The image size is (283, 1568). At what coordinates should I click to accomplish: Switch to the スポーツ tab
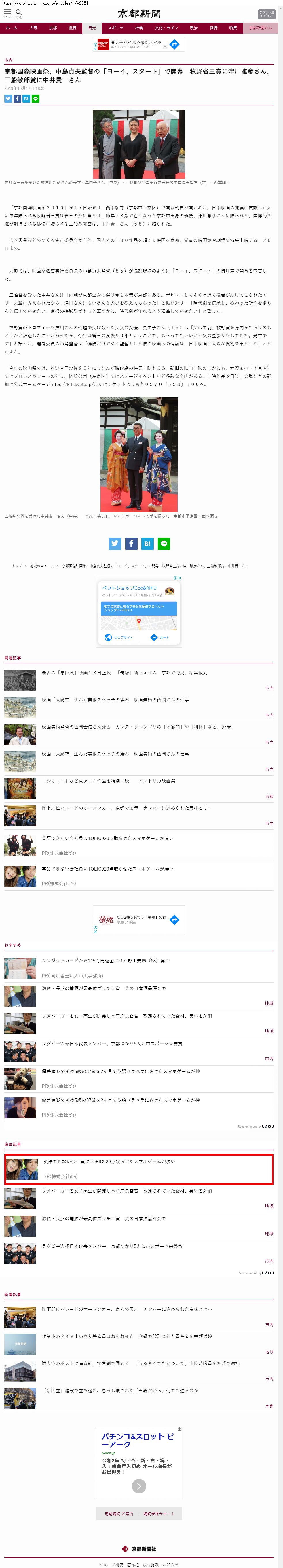(115, 28)
